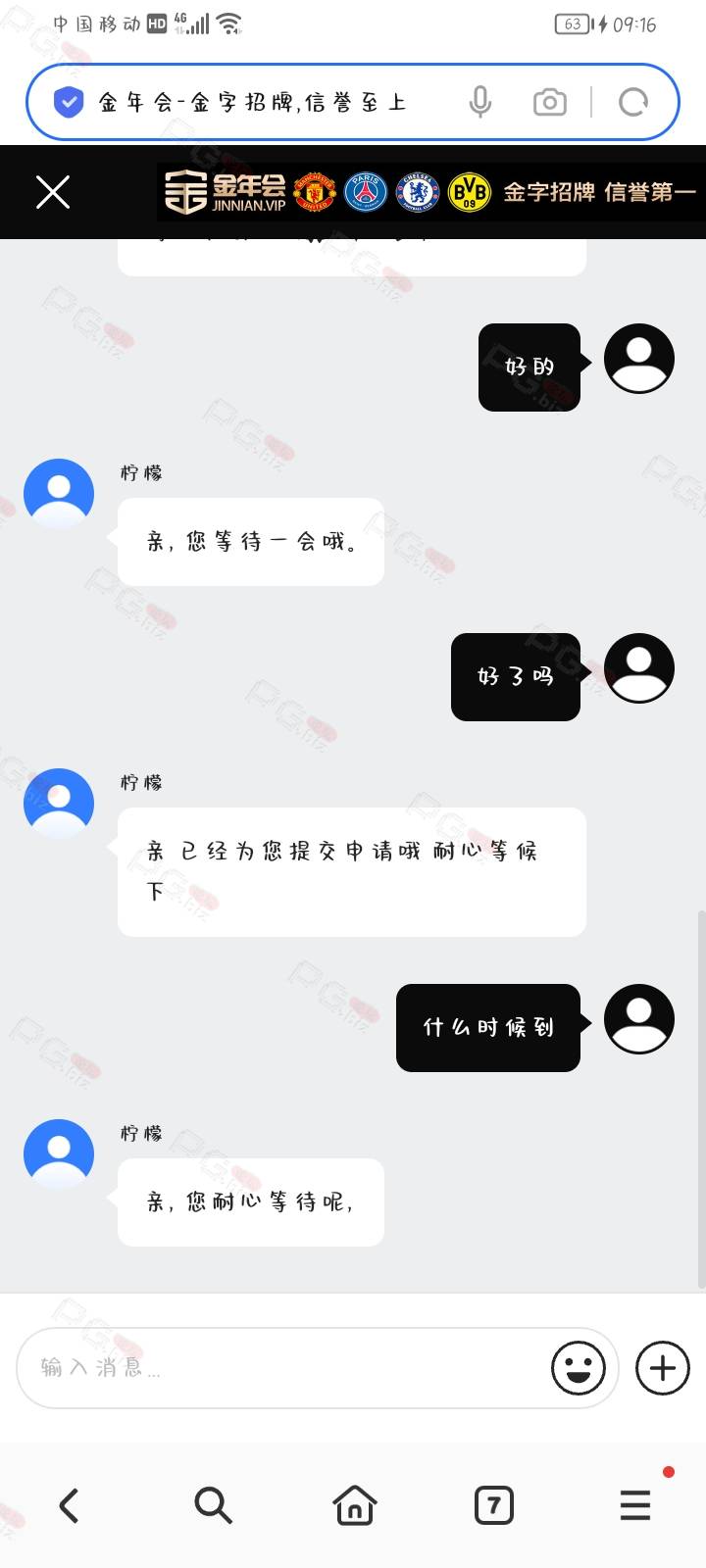706x1568 pixels.
Task: Tap the site security shield icon
Action: tap(69, 102)
